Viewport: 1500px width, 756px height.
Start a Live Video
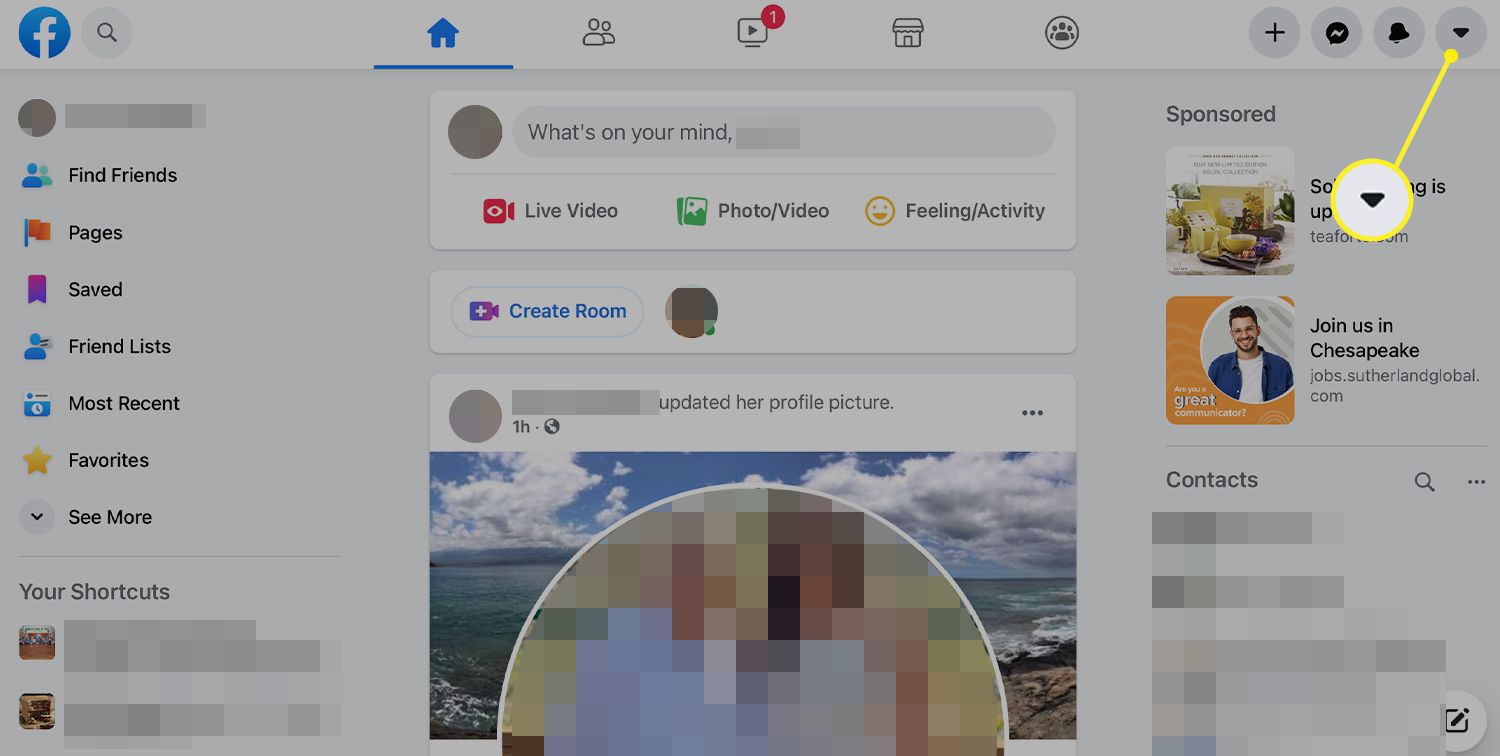[551, 211]
